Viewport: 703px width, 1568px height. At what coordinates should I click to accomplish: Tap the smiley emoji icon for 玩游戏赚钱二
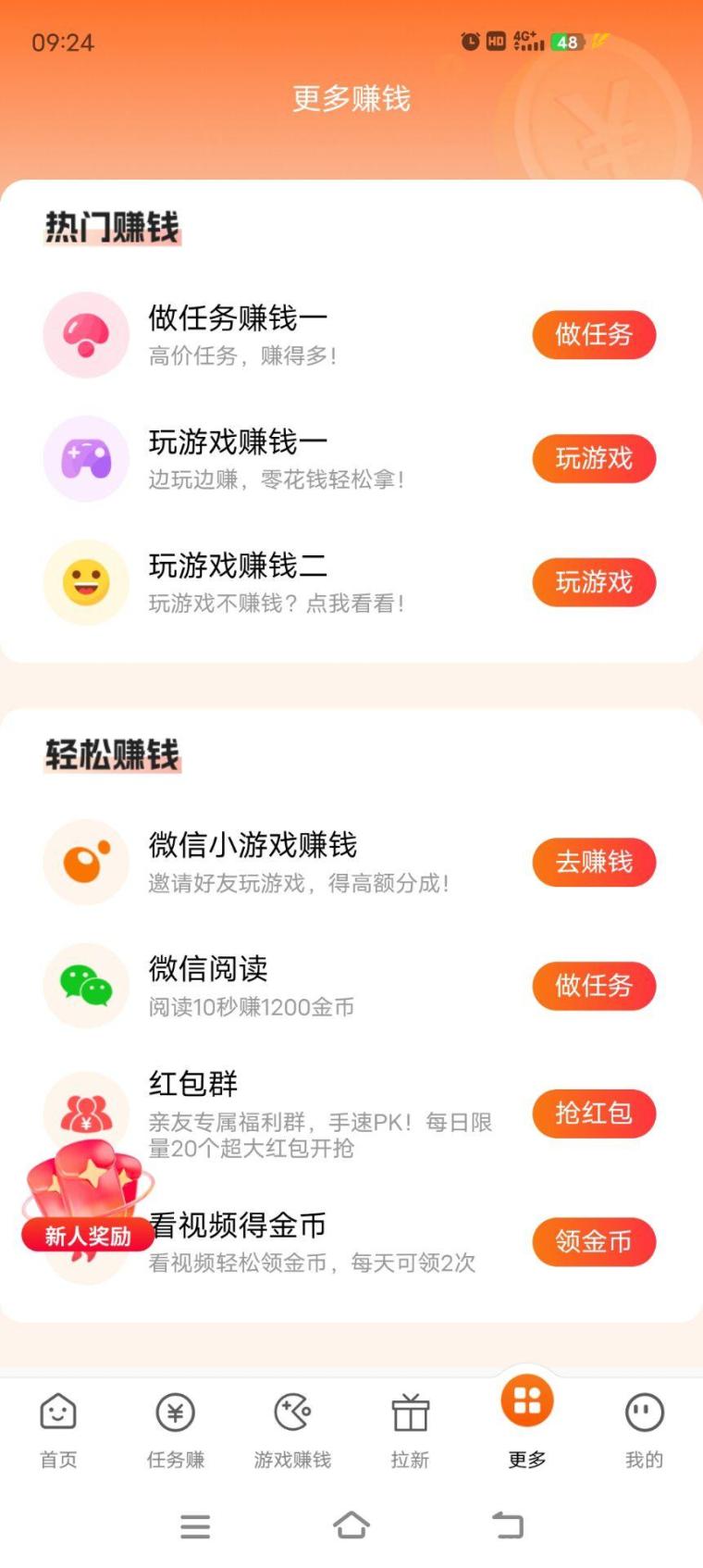tap(85, 582)
